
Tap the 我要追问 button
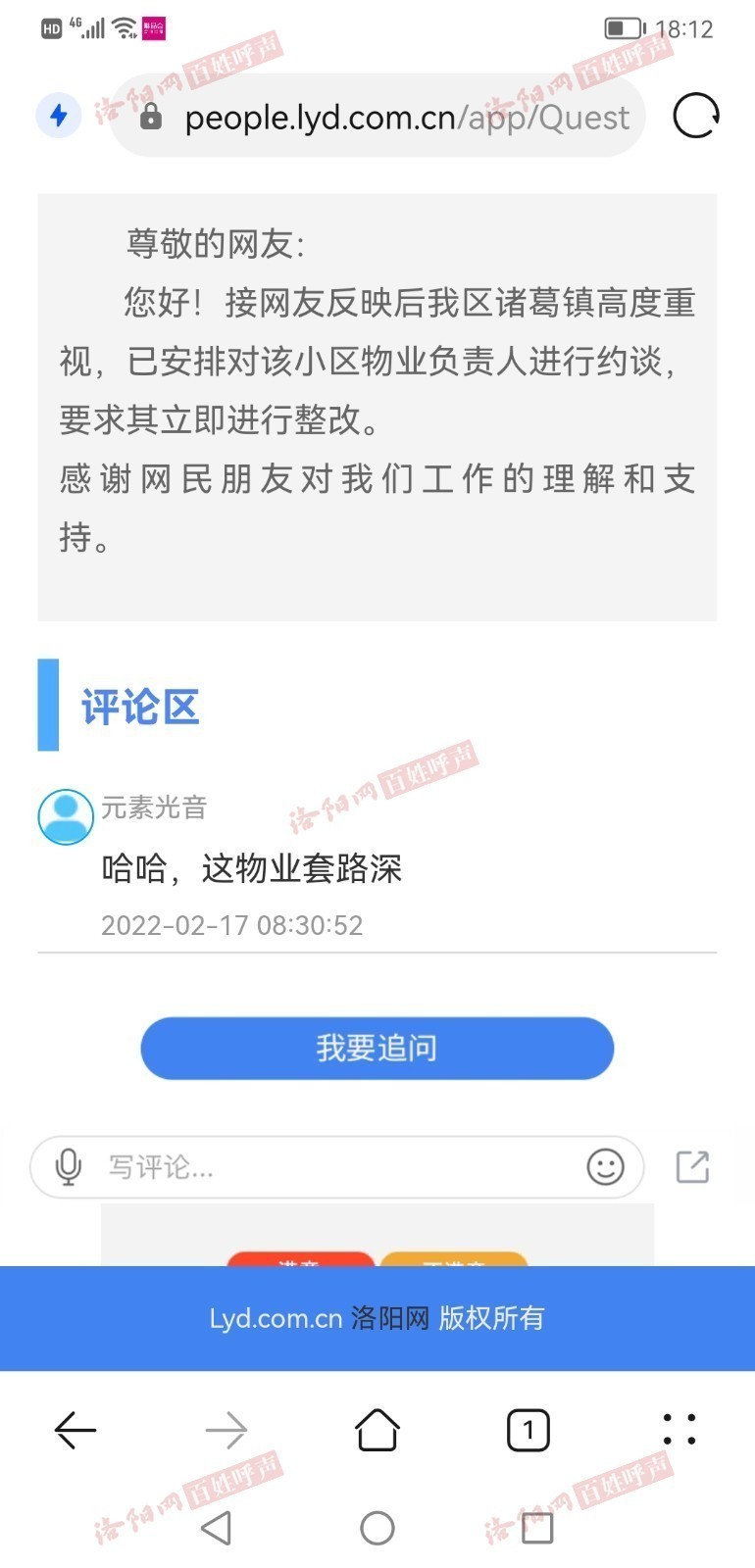point(377,1048)
